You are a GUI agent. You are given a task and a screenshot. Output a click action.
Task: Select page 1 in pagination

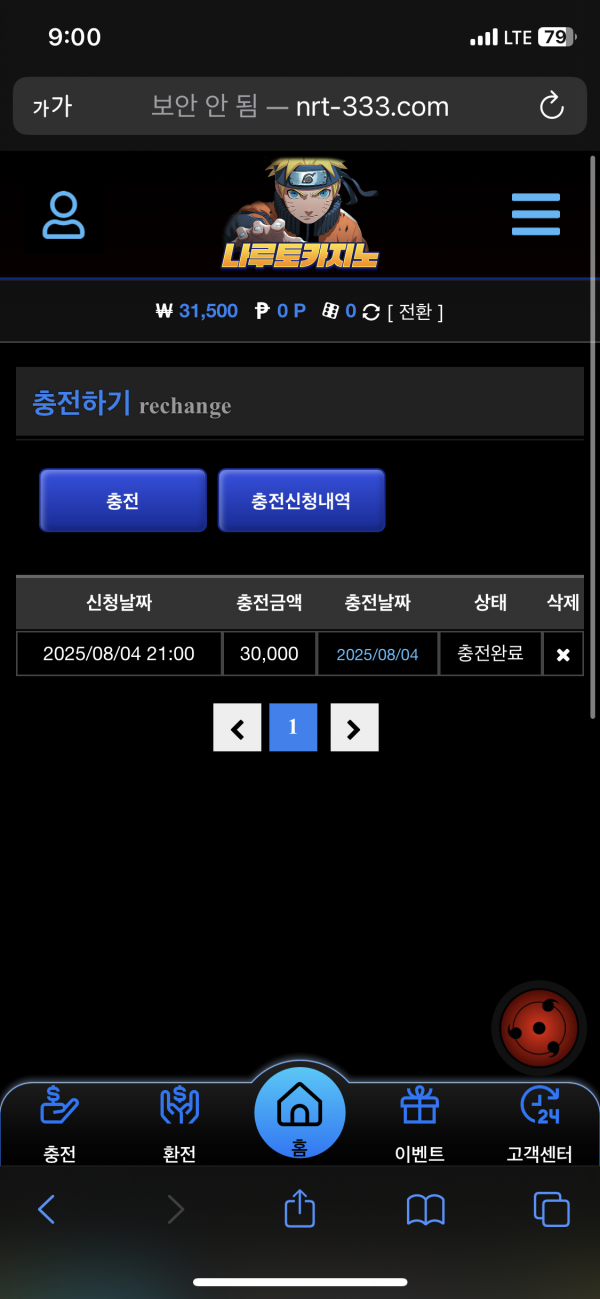tap(293, 728)
